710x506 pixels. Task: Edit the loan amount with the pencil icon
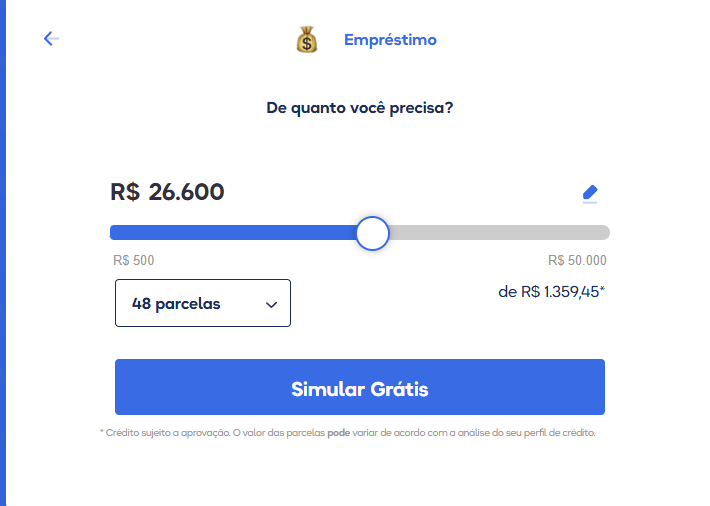590,193
